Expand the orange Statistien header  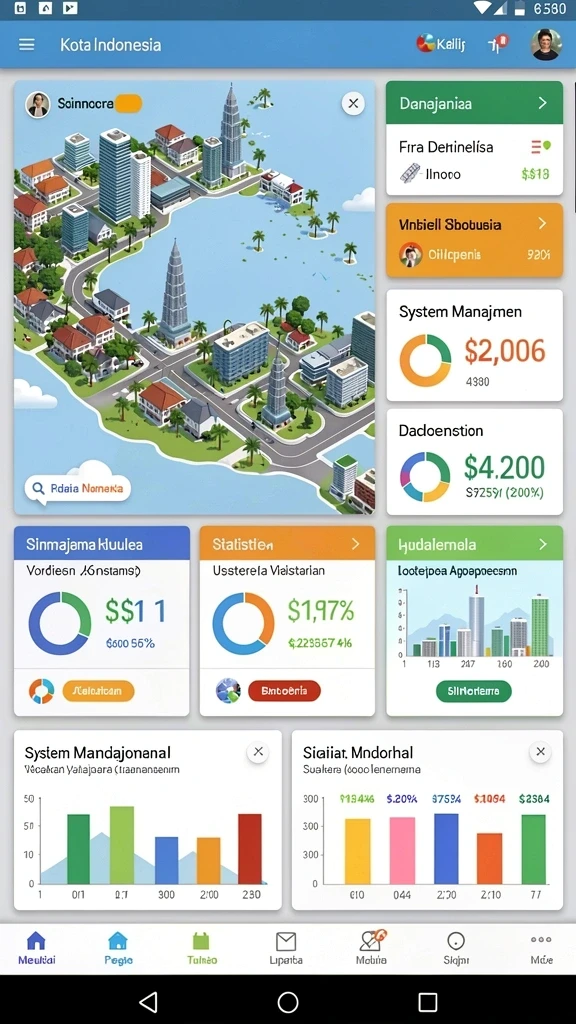coord(287,543)
